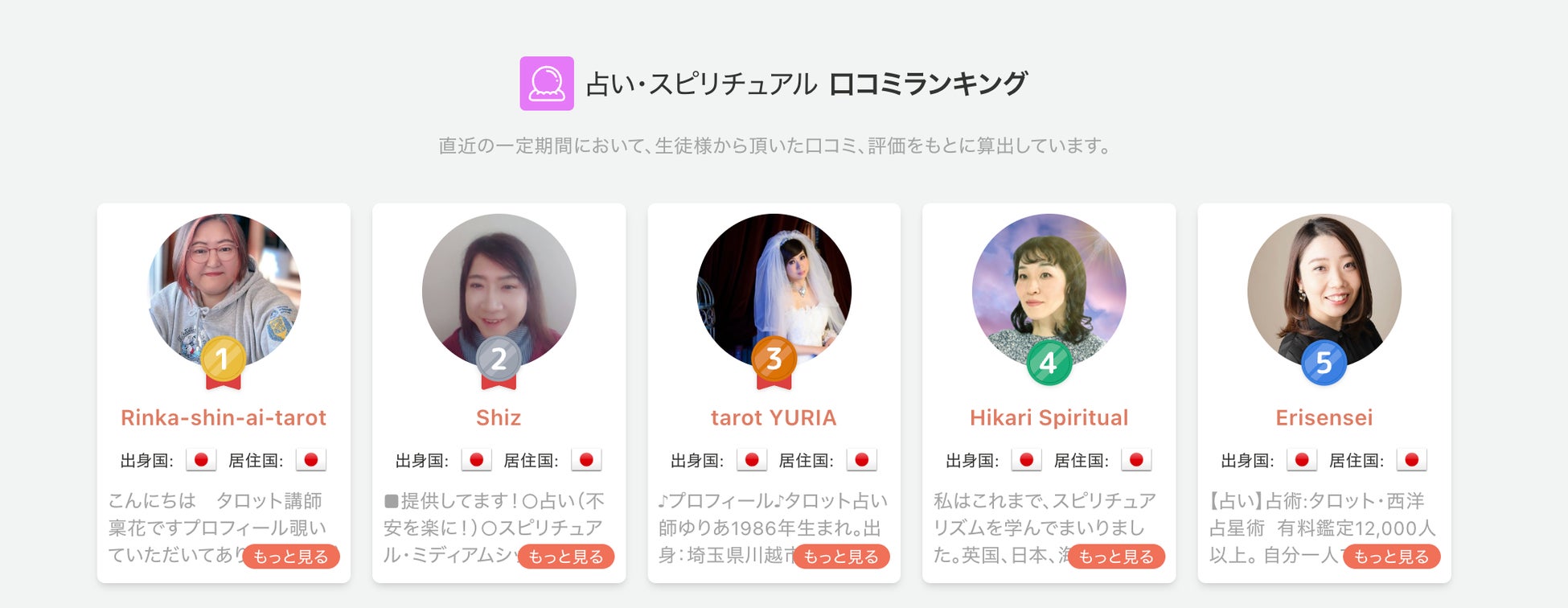
Task: Read more of Erisensei's introduction
Action: coord(1391,557)
